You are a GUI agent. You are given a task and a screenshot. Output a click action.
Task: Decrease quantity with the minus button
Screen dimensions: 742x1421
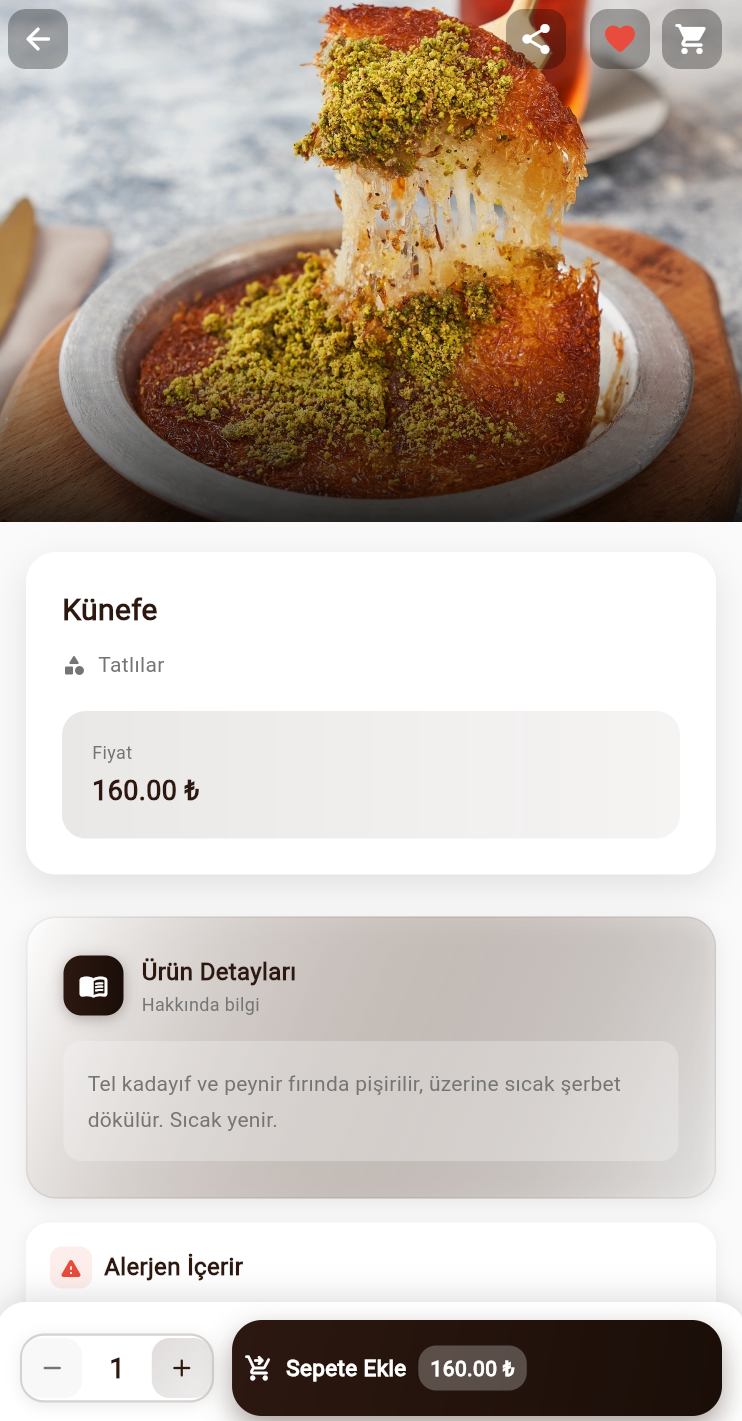tap(53, 1368)
